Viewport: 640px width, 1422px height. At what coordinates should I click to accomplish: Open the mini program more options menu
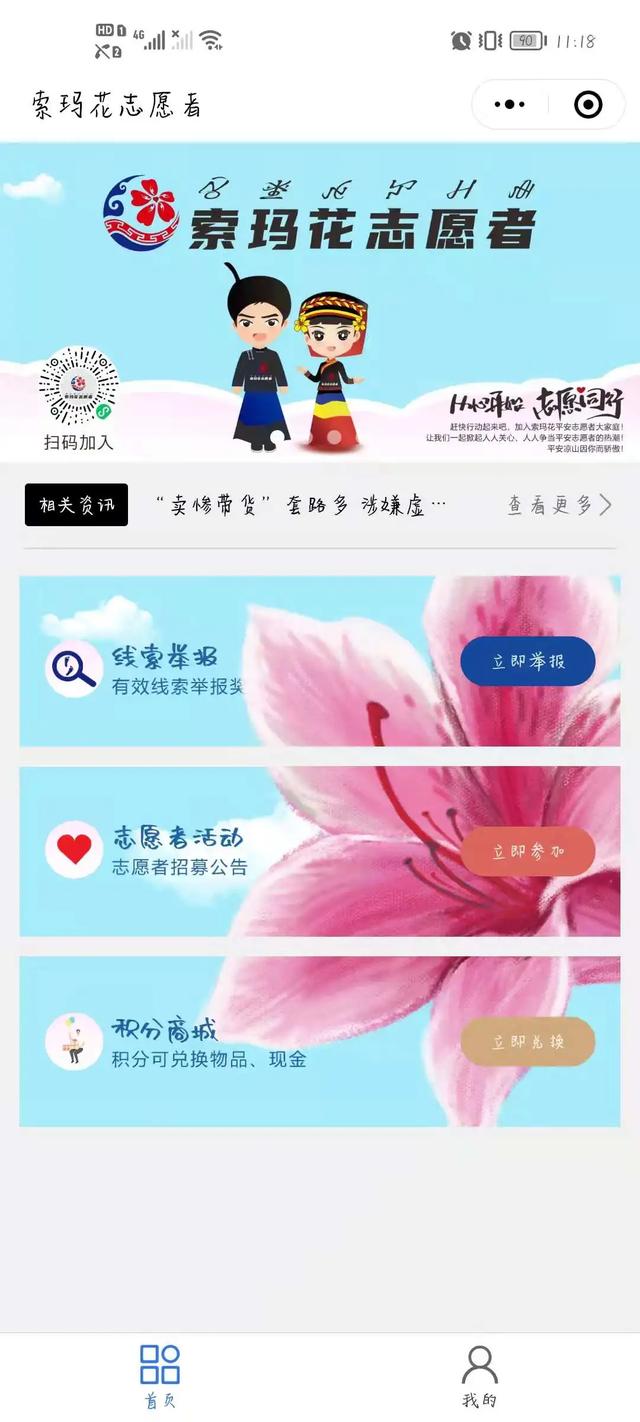[510, 104]
